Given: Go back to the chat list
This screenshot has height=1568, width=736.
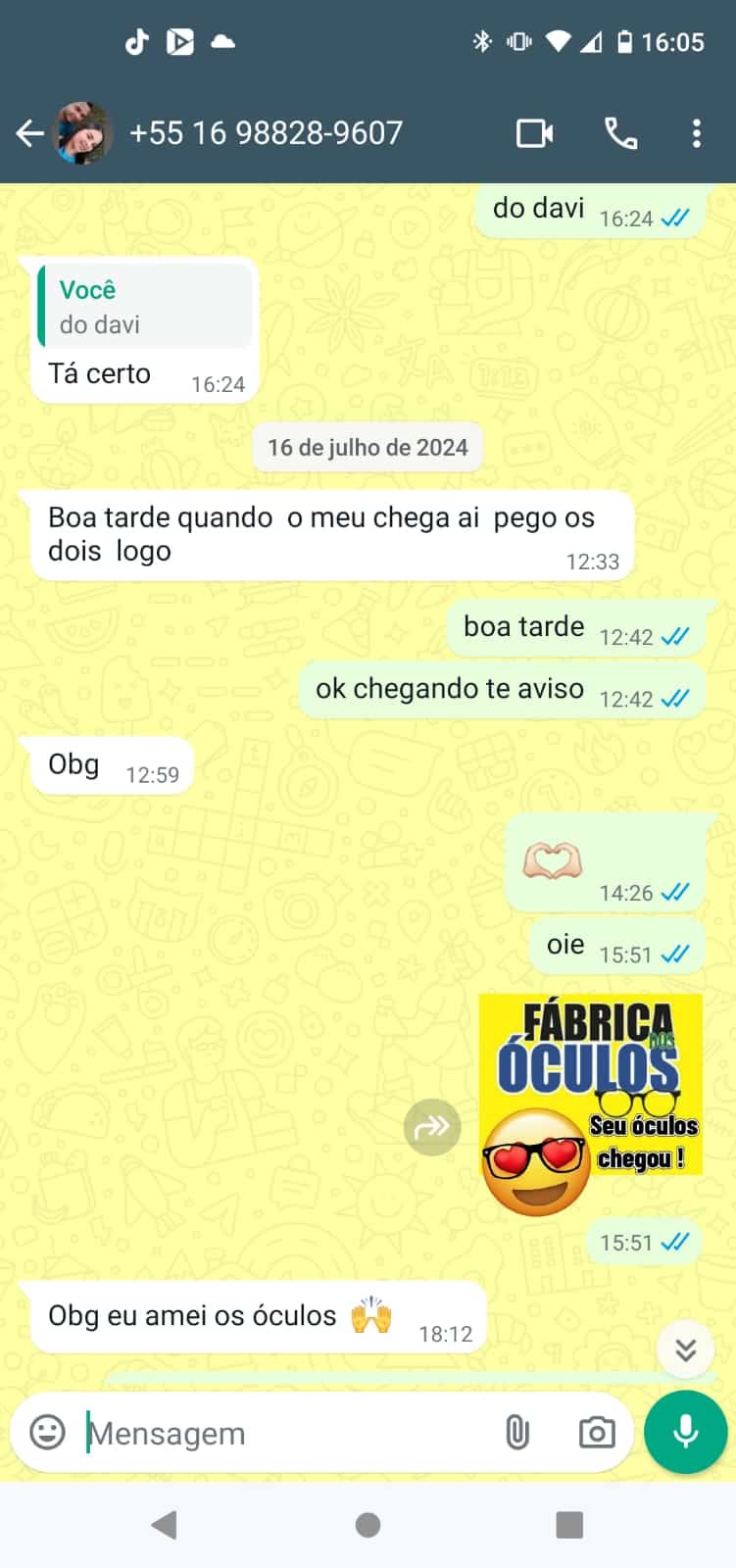Looking at the screenshot, I should (x=29, y=133).
